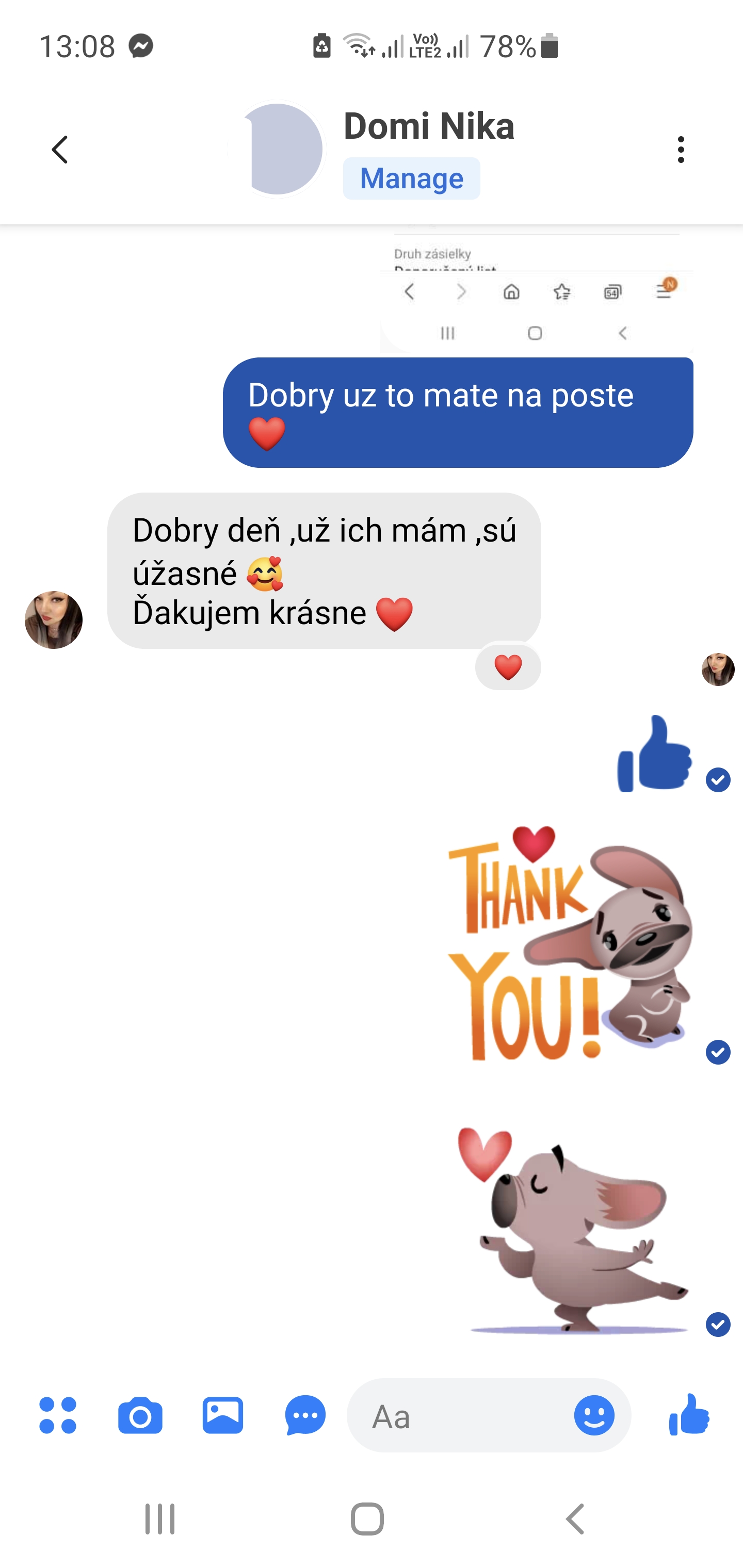Image resolution: width=743 pixels, height=1568 pixels.
Task: Open the gallery image picker
Action: 223,1415
